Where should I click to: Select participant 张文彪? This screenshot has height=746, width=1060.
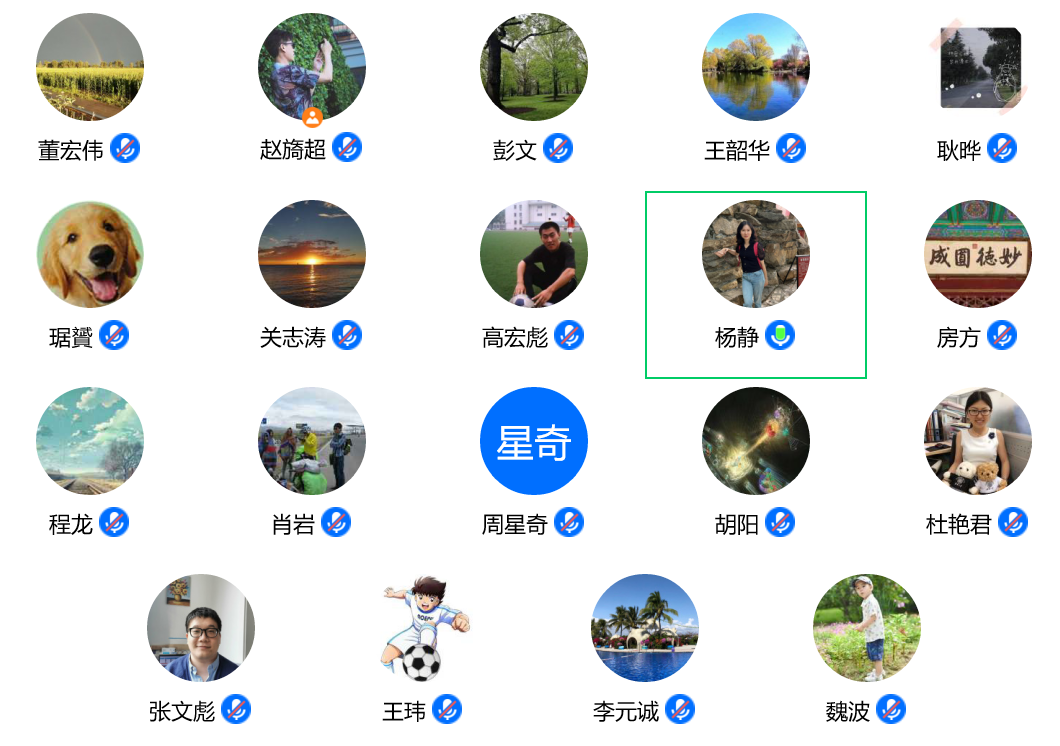201,628
